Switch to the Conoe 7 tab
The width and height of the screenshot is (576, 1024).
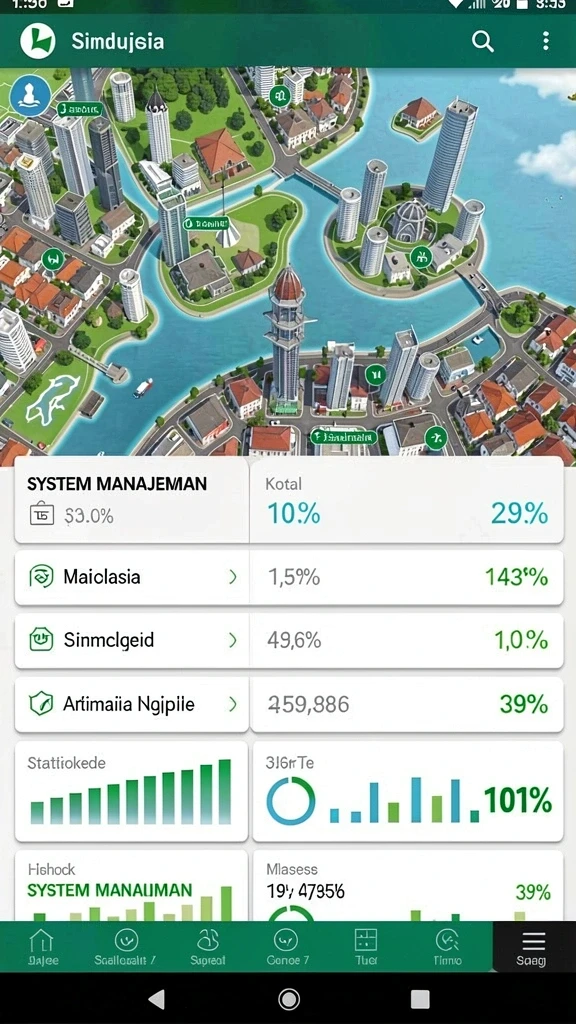[287, 947]
